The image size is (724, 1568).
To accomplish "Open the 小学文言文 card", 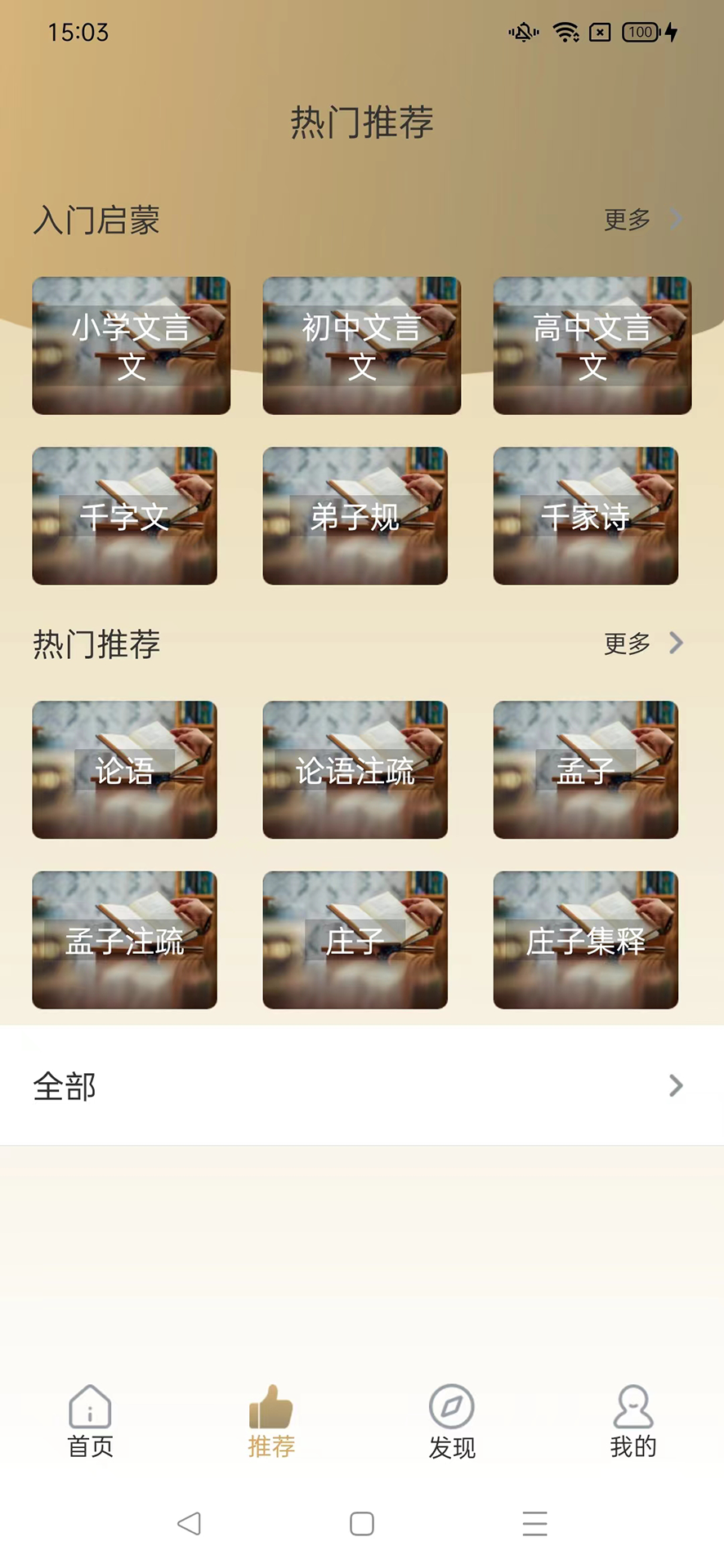I will pos(131,345).
